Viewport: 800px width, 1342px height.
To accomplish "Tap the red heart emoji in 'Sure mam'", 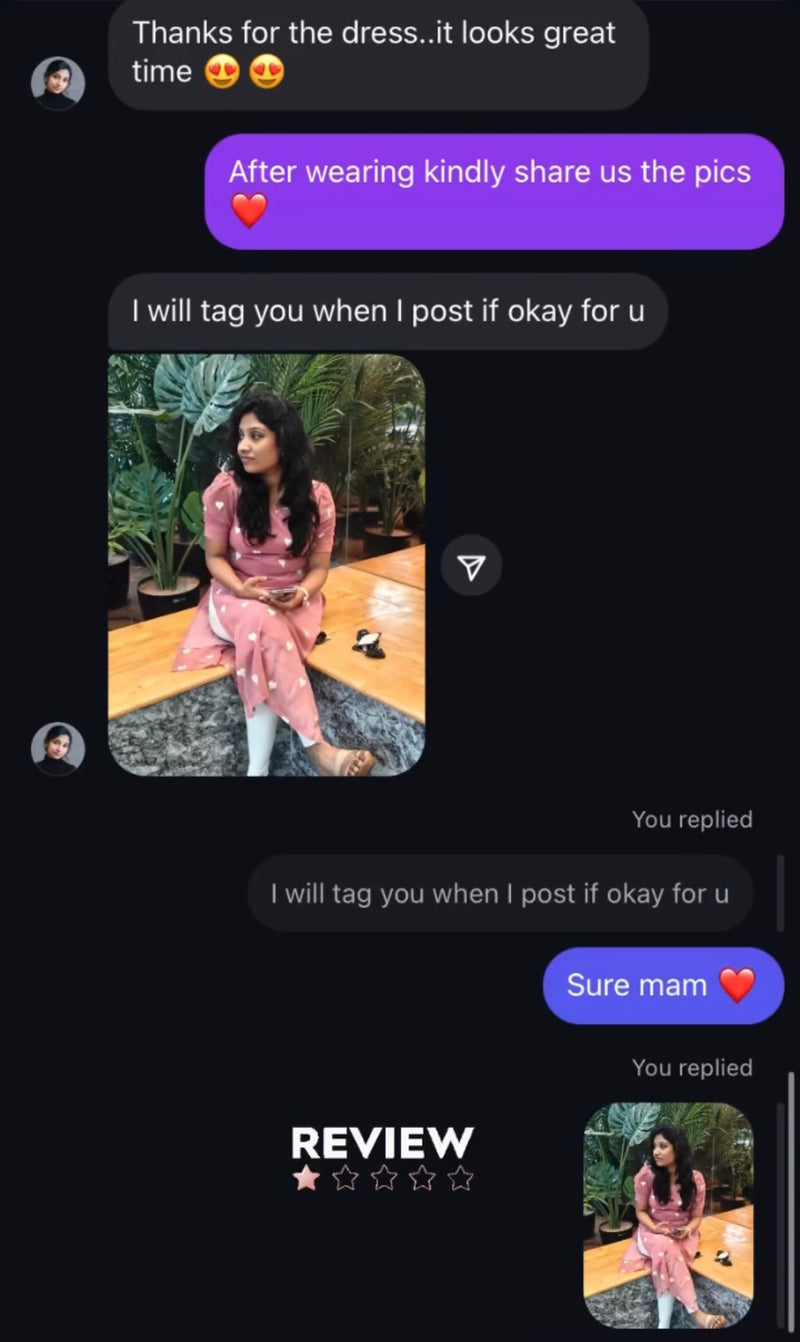I will (x=734, y=985).
